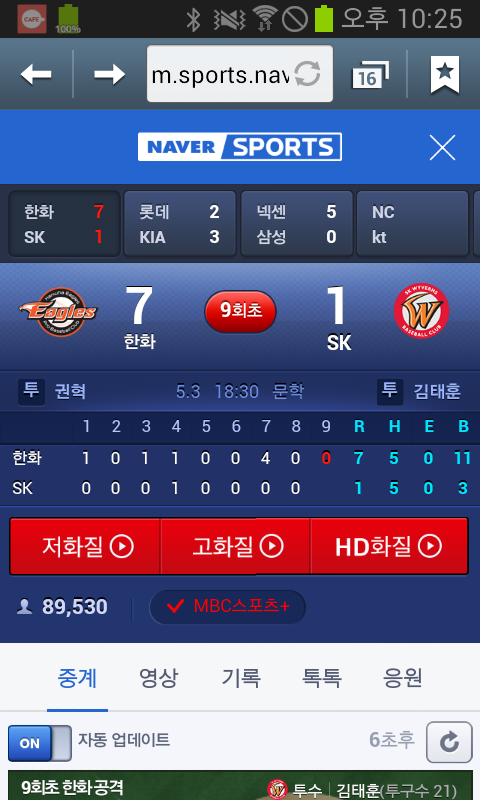Open the bookmarks star icon

click(444, 74)
